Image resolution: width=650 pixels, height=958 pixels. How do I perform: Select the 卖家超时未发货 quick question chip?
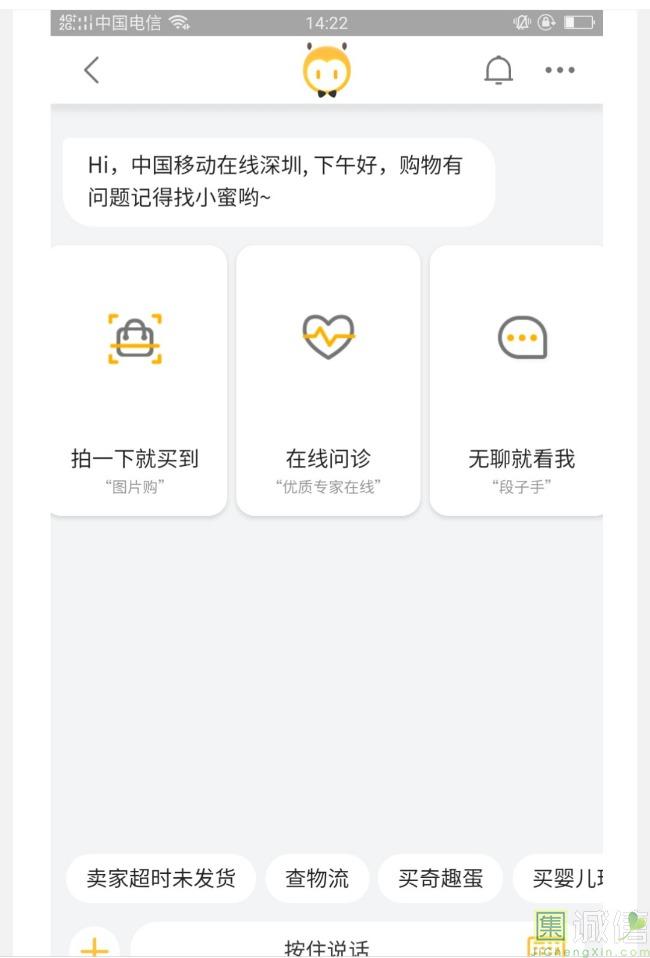click(161, 879)
